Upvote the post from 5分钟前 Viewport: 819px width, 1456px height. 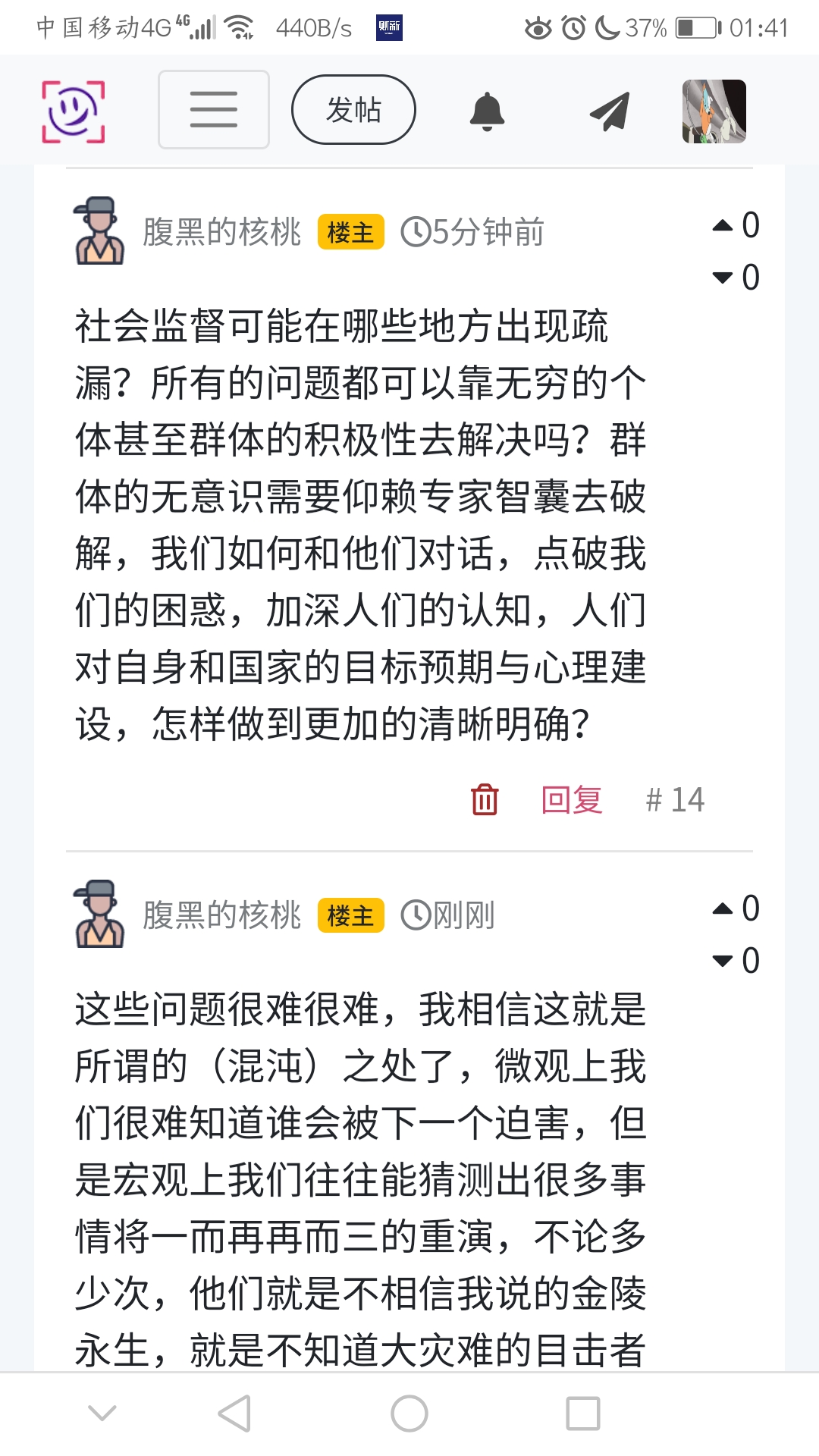(723, 225)
